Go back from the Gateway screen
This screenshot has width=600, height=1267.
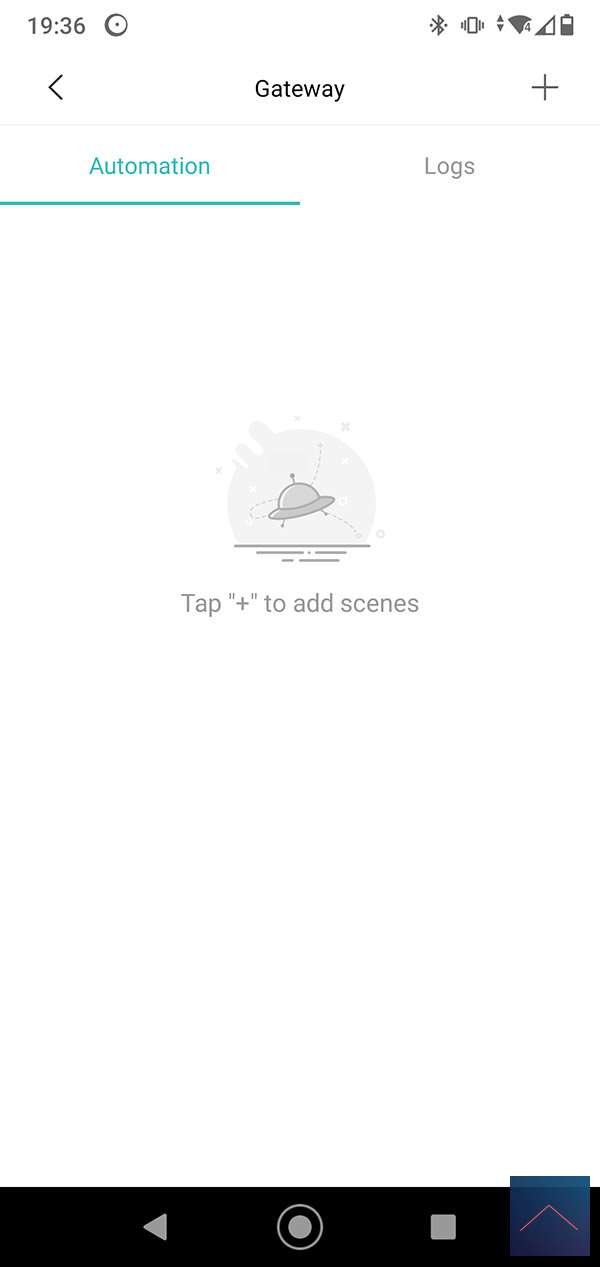pos(56,88)
